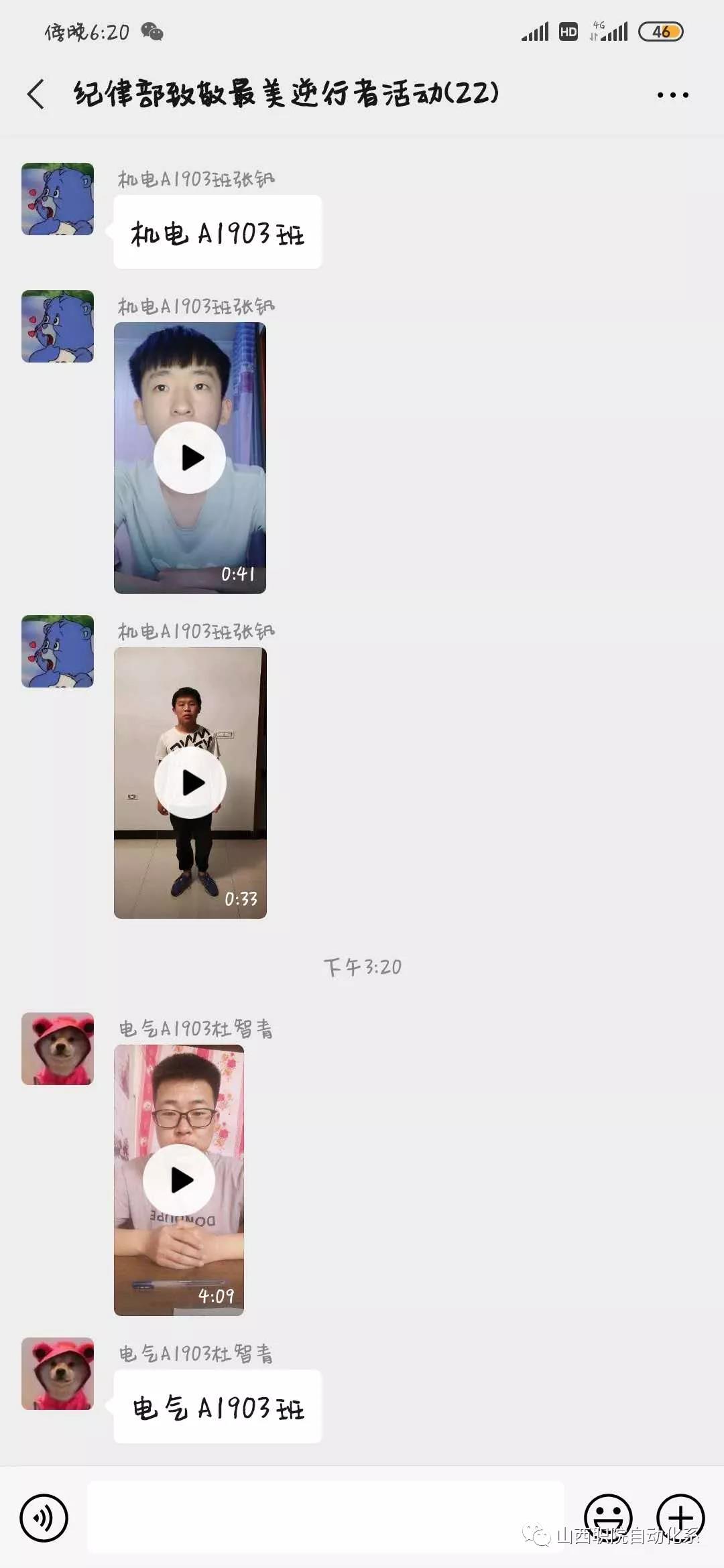Image resolution: width=724 pixels, height=1568 pixels.
Task: Play the 0:33 video message
Action: pyautogui.click(x=190, y=783)
